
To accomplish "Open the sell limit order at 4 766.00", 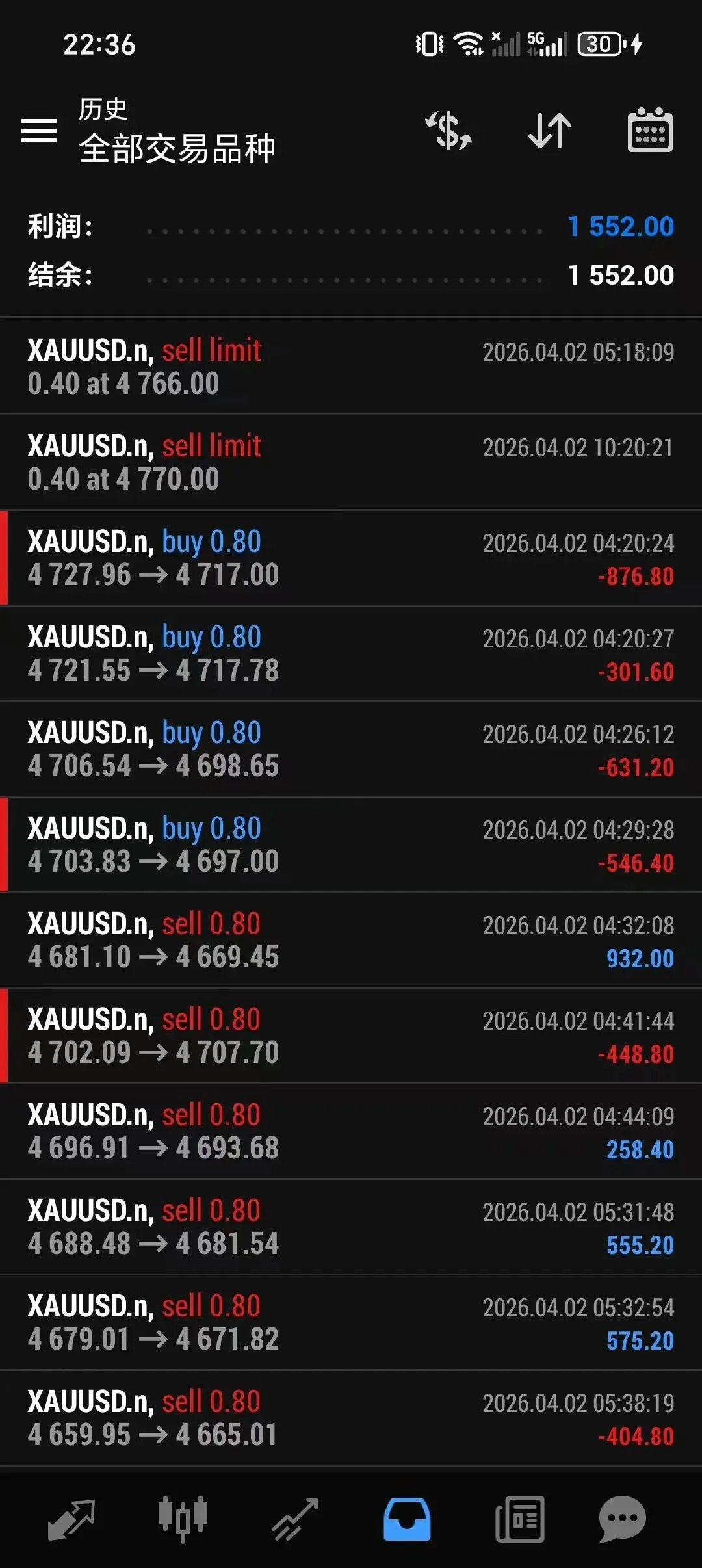I will [351, 367].
